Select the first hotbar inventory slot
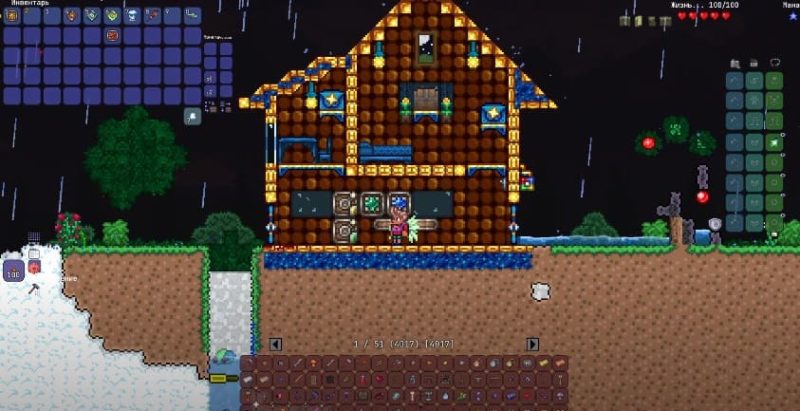Image resolution: width=800 pixels, height=411 pixels. 12,15
